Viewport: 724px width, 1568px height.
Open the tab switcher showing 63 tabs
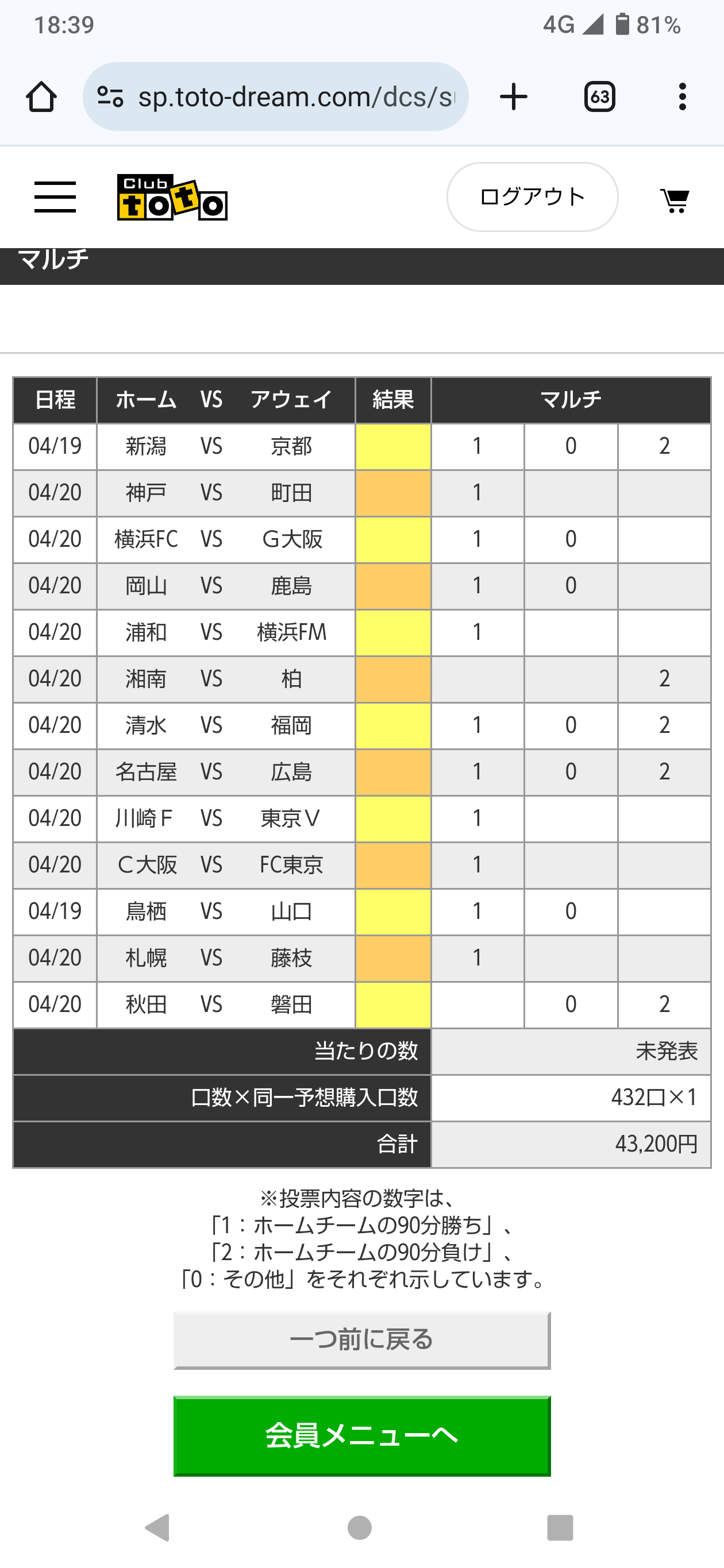pyautogui.click(x=599, y=97)
